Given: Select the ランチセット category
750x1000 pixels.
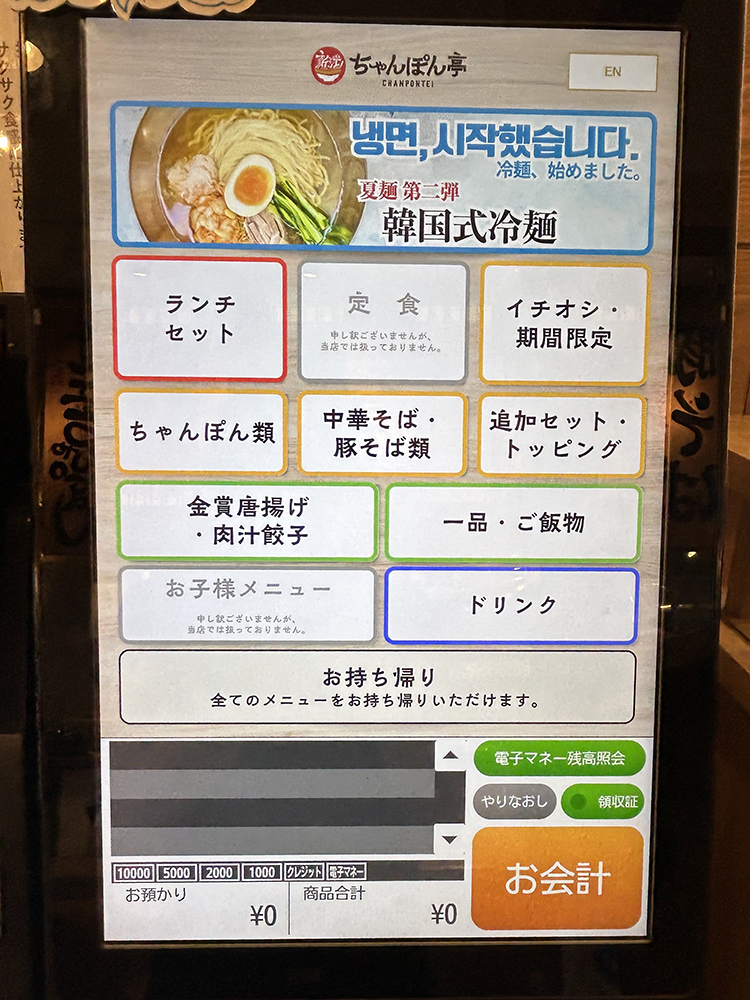Looking at the screenshot, I should pyautogui.click(x=200, y=319).
